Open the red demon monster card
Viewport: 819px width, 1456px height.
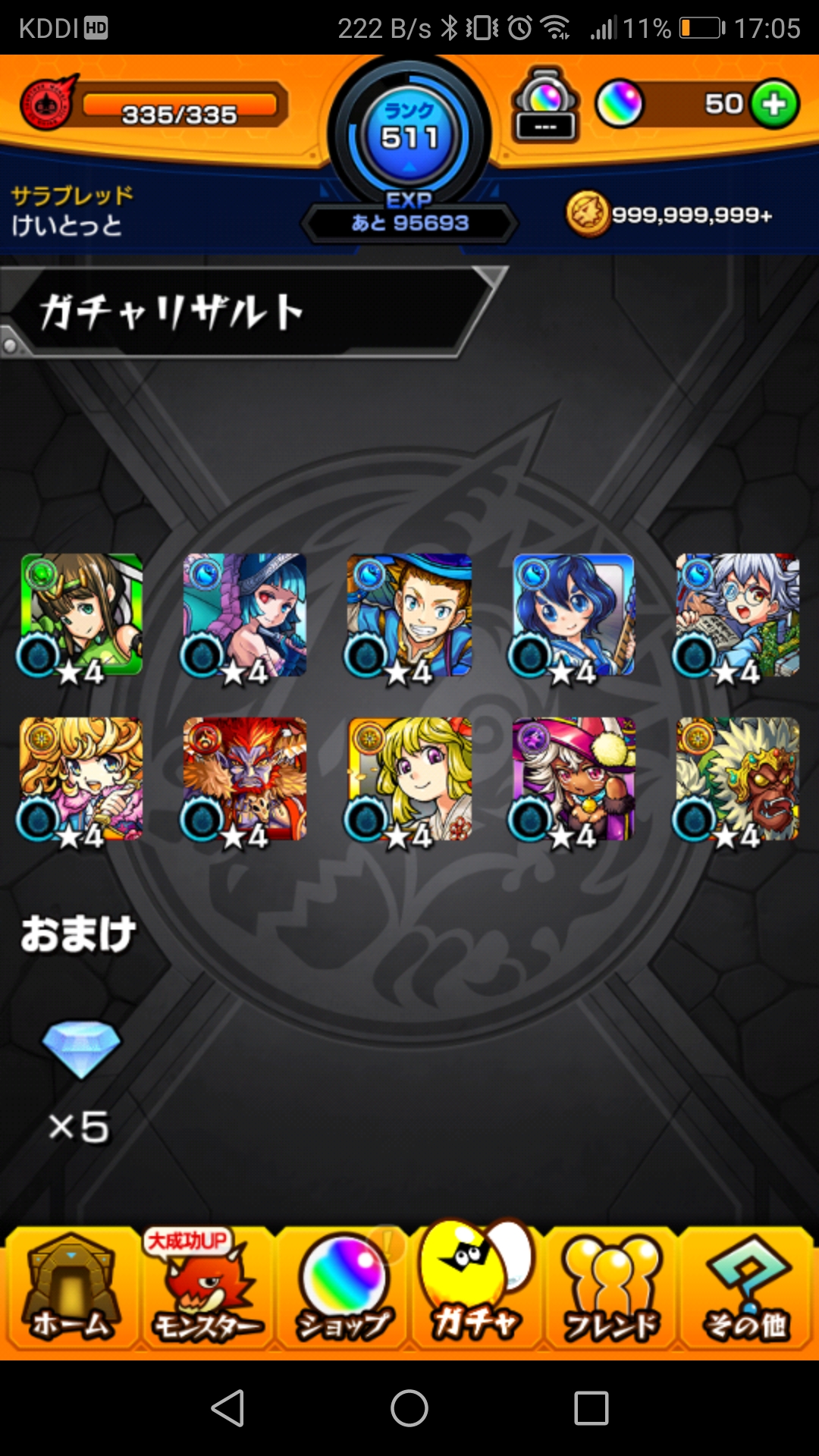pyautogui.click(x=245, y=779)
